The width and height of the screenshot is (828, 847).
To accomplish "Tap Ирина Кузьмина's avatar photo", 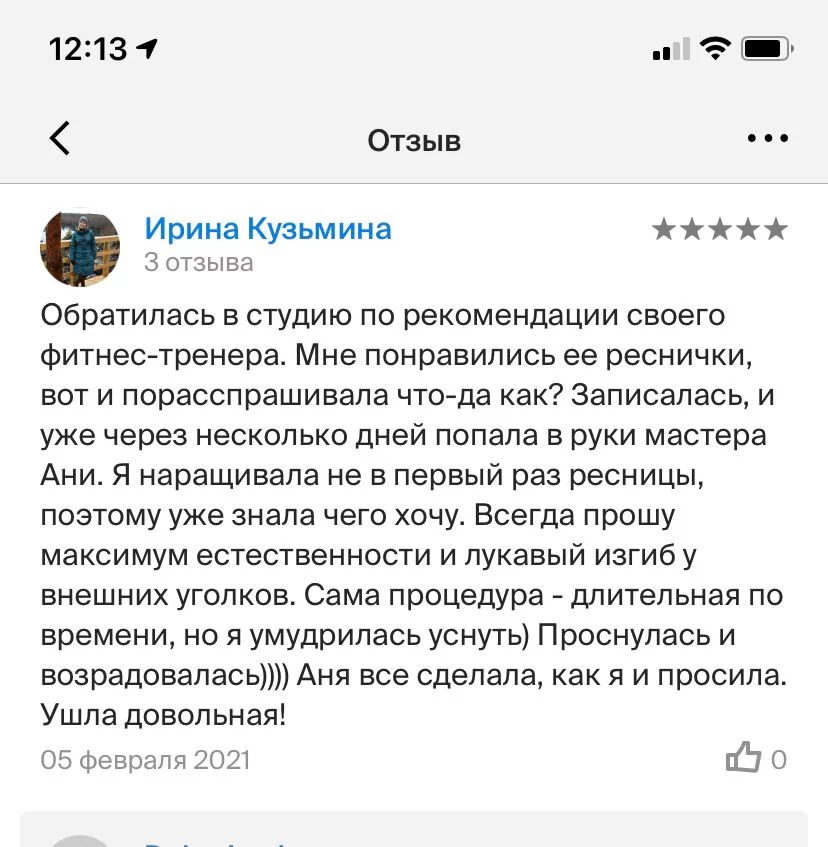I will (80, 247).
